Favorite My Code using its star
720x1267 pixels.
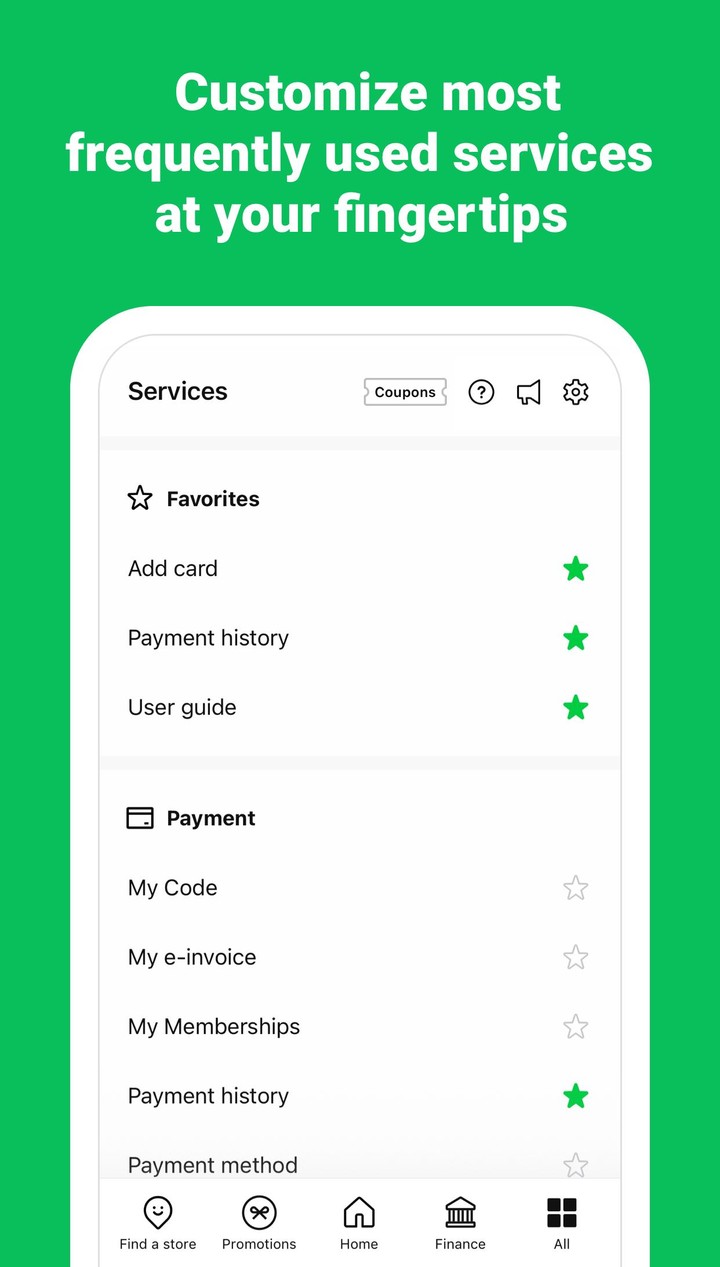(576, 887)
